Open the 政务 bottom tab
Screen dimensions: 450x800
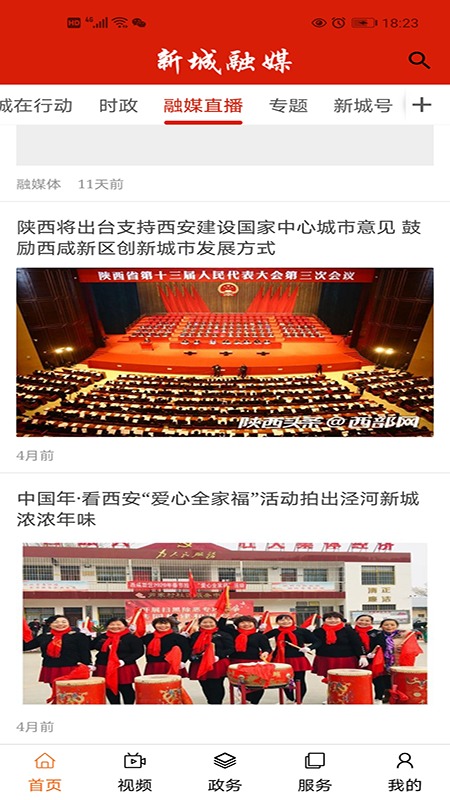click(x=224, y=772)
